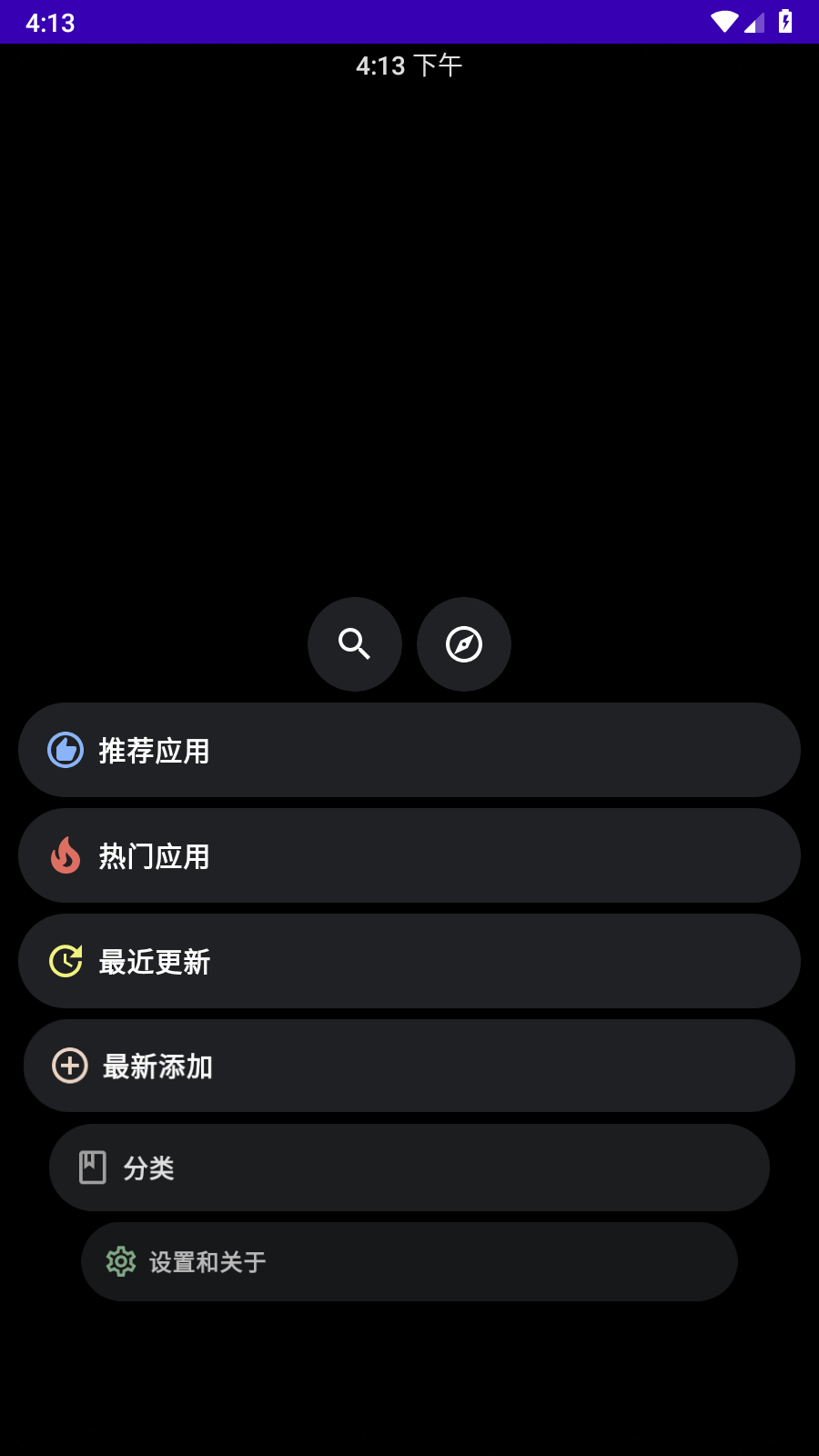Open 设置和关于 from the menu
The height and width of the screenshot is (1456, 819).
click(409, 1262)
